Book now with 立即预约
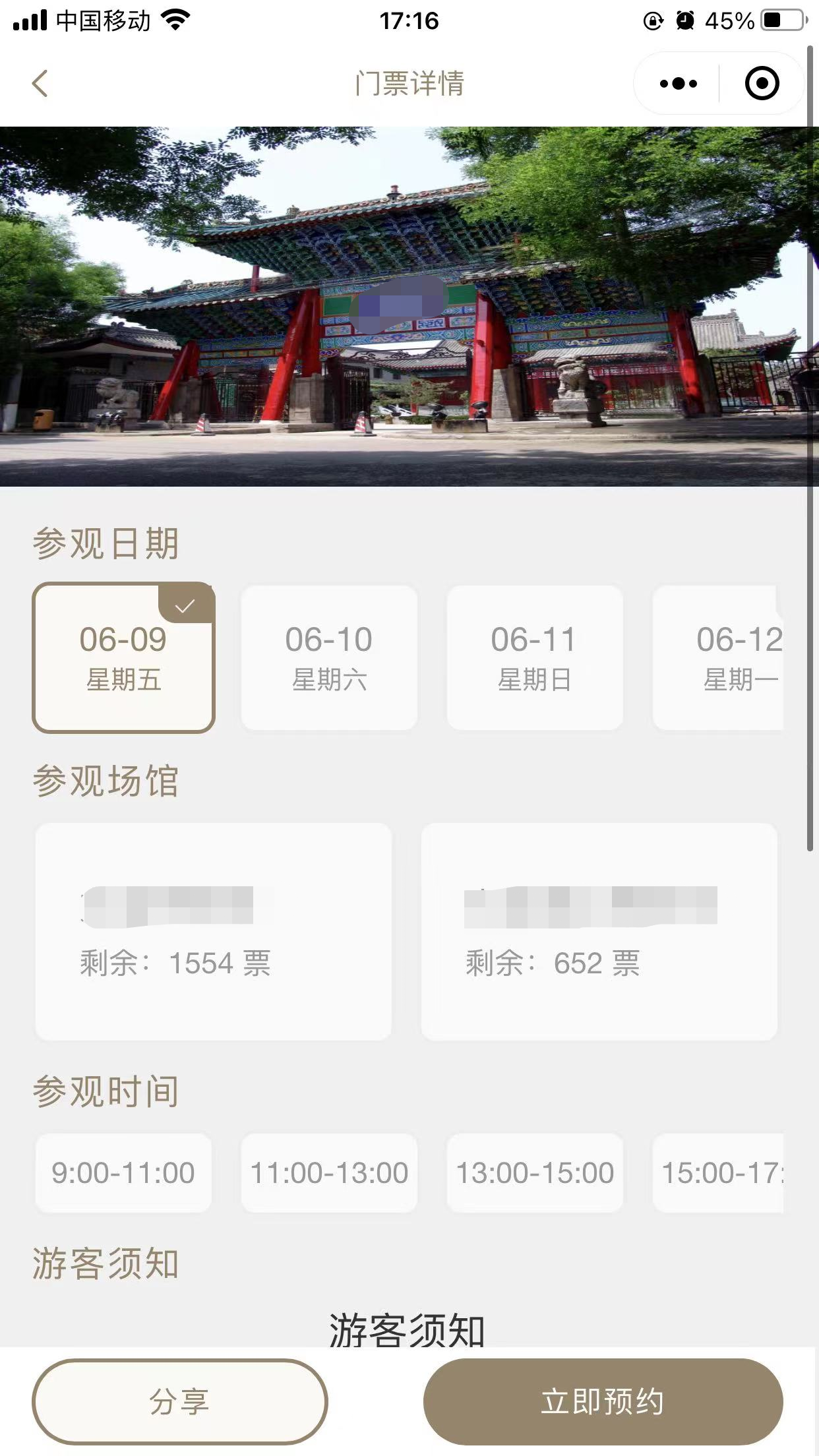 pos(603,1401)
